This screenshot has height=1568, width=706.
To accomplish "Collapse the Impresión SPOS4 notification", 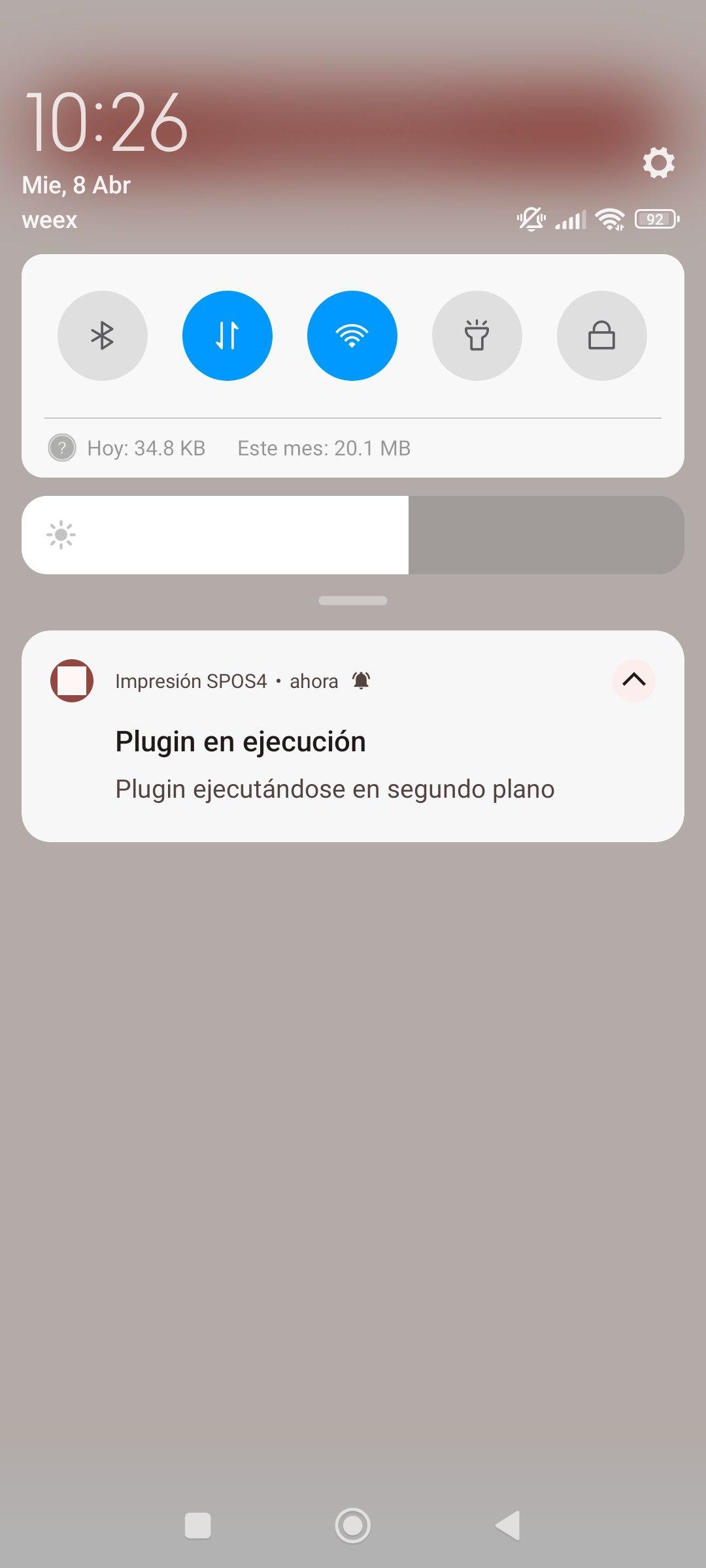I will click(x=633, y=681).
